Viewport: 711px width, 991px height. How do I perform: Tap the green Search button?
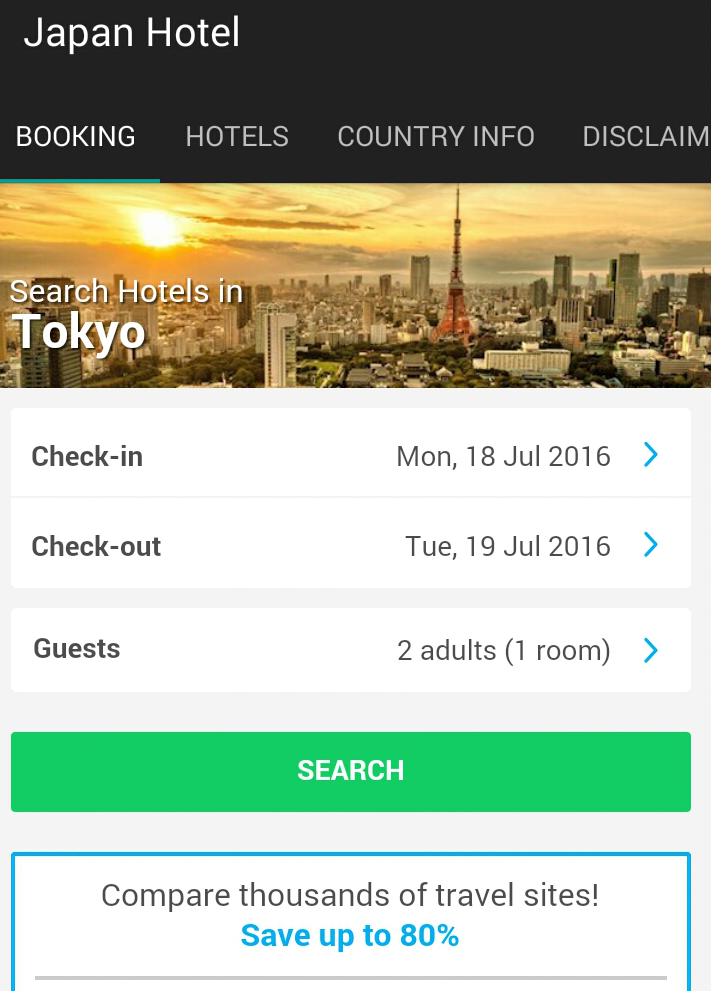click(350, 771)
